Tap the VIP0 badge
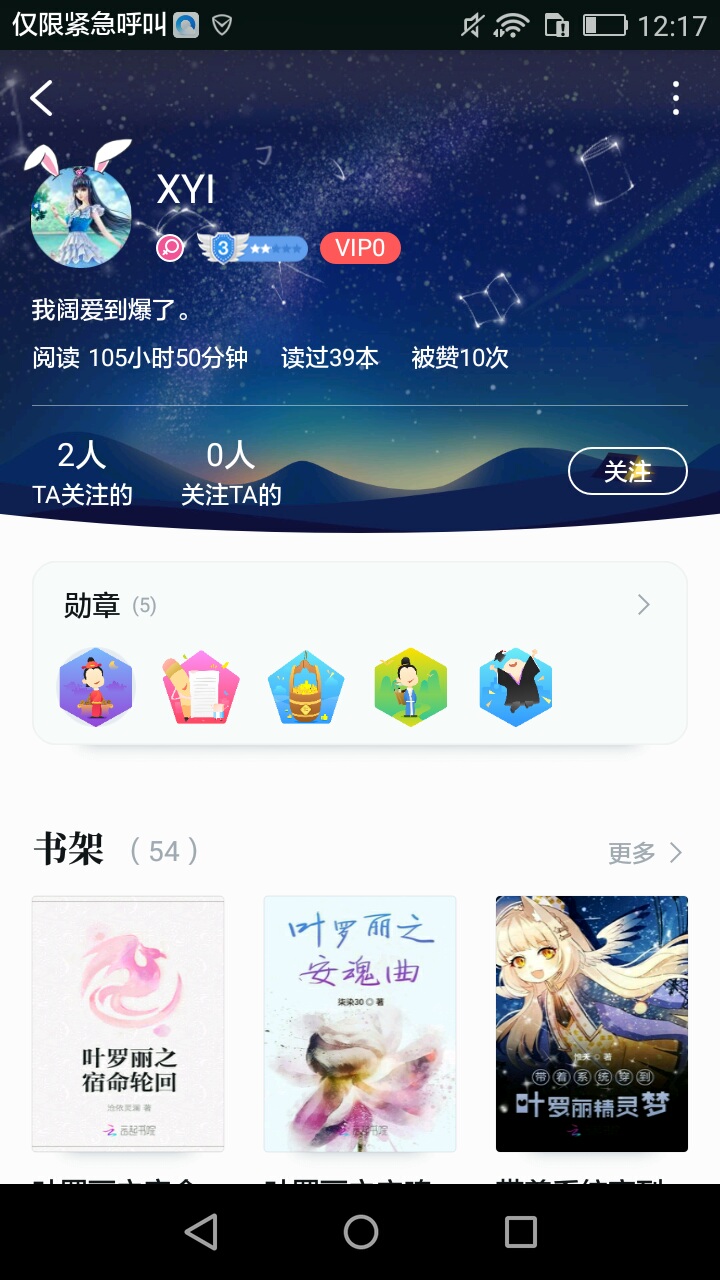Viewport: 720px width, 1280px height. pyautogui.click(x=360, y=248)
